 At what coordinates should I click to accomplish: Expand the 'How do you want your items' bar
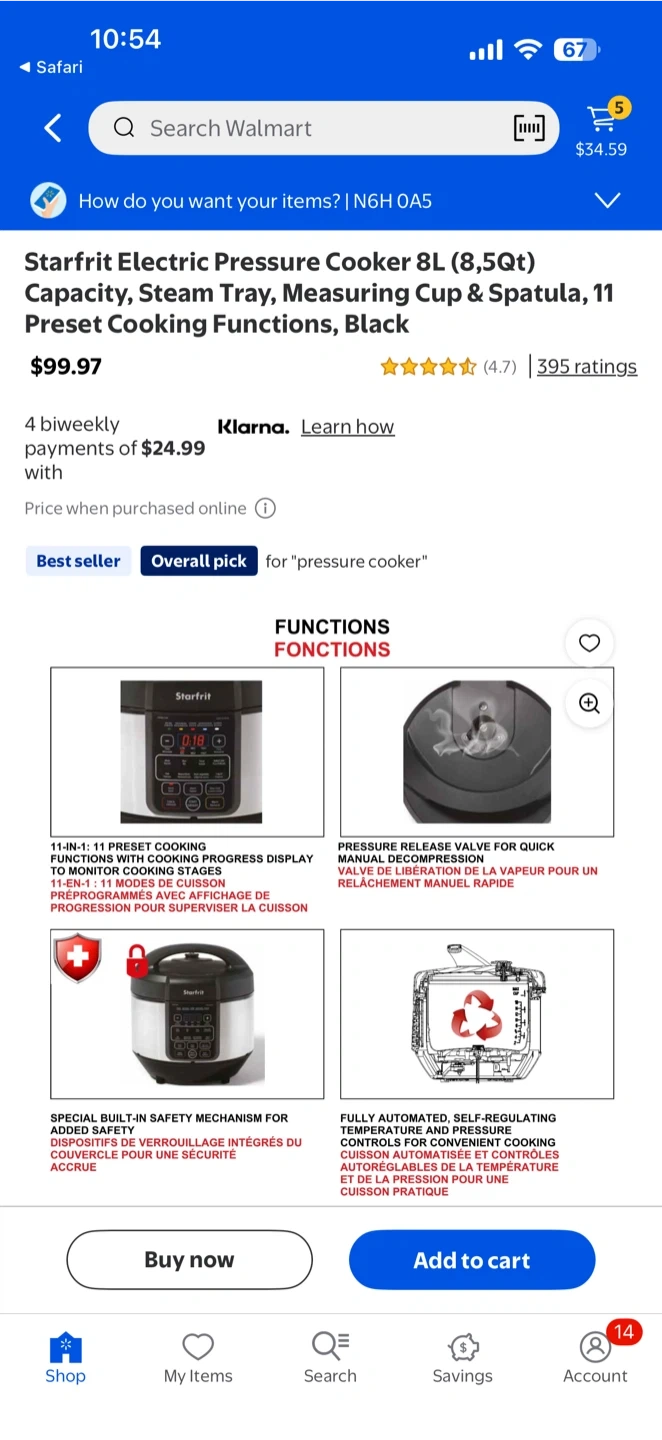click(x=607, y=201)
